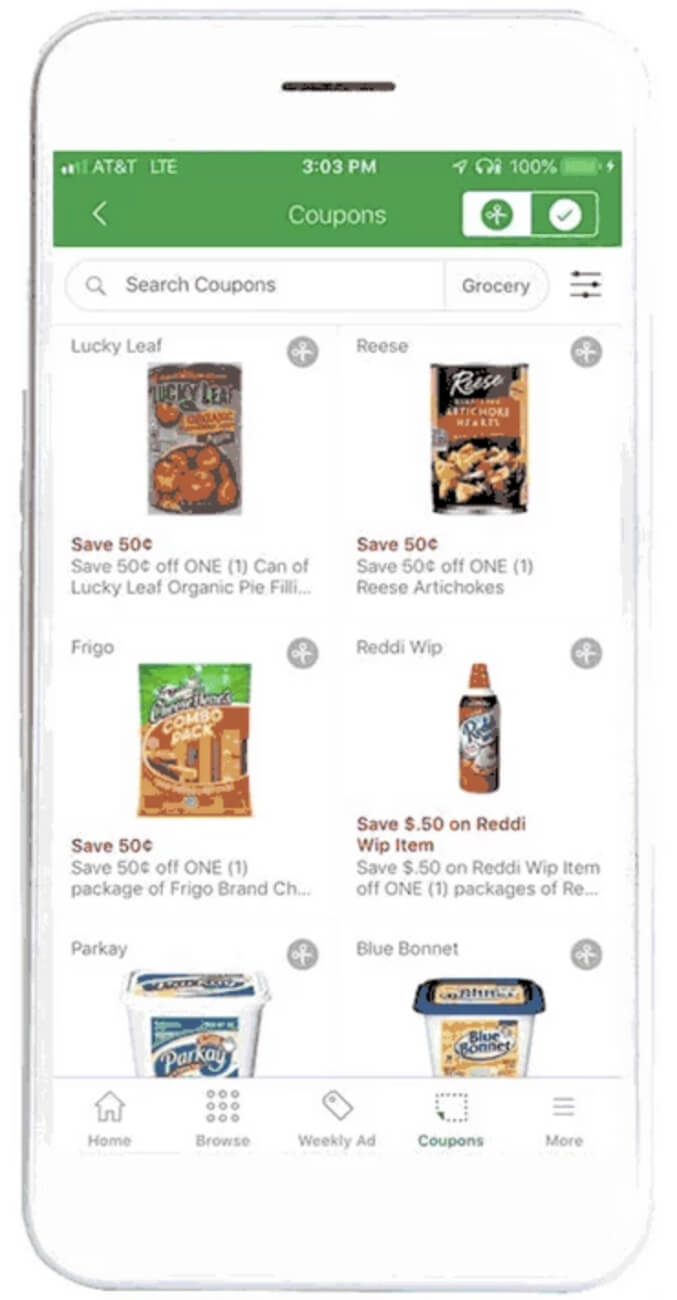Switch to clipped coupons checkmark segment
Screen dimensions: 677x1300
pyautogui.click(x=565, y=214)
